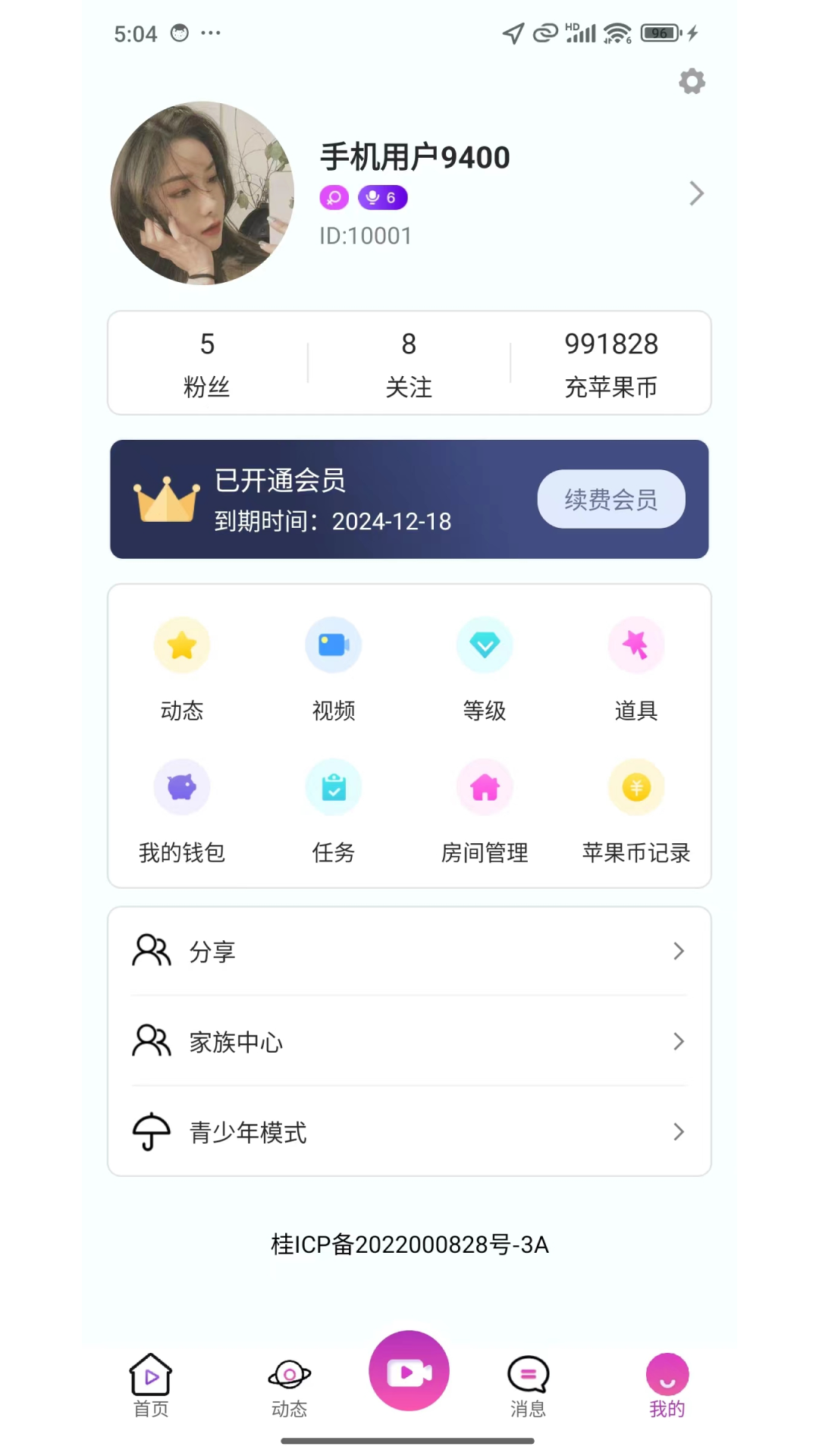Viewport: 819px width, 1456px height.
Task: Open the 家族中心 family center row
Action: [x=409, y=1041]
